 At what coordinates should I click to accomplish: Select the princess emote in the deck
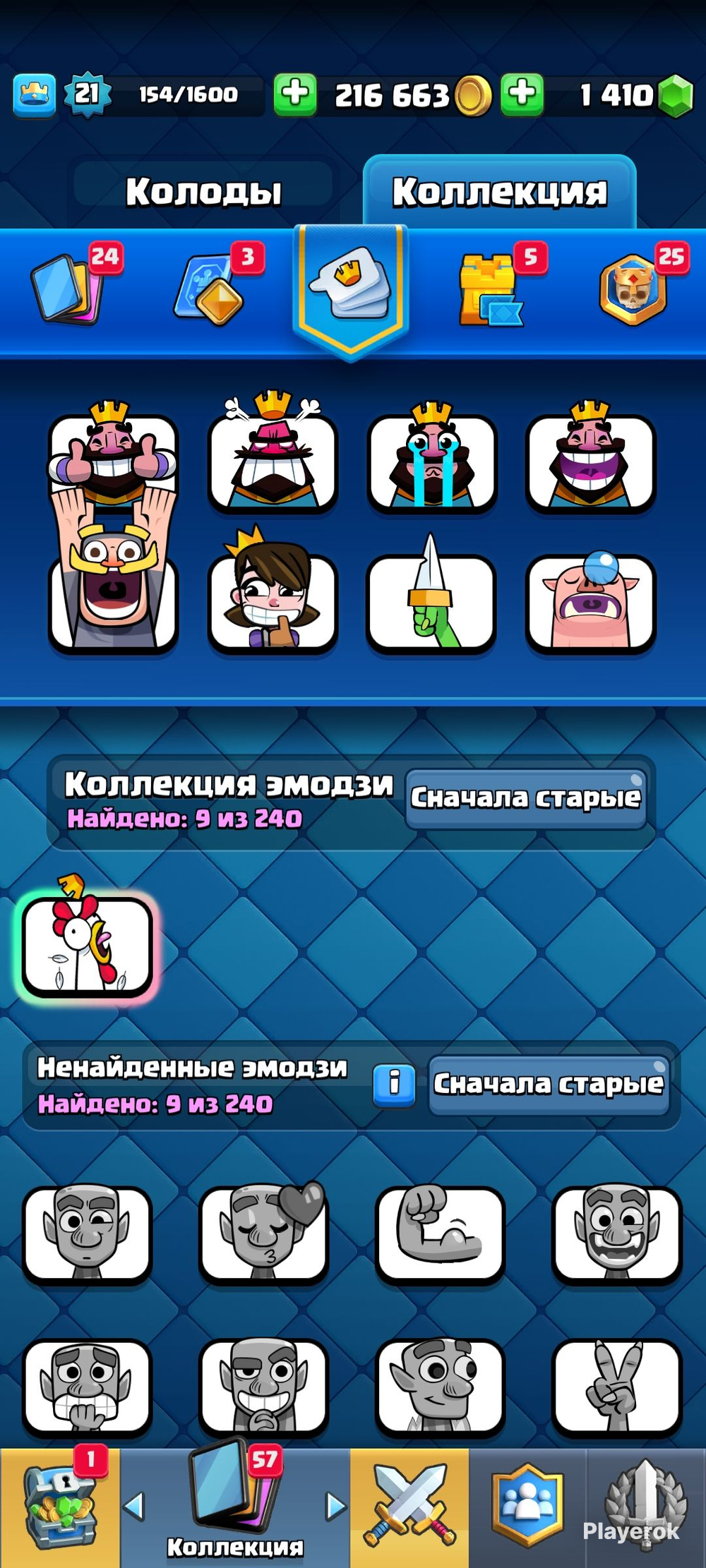(x=273, y=590)
